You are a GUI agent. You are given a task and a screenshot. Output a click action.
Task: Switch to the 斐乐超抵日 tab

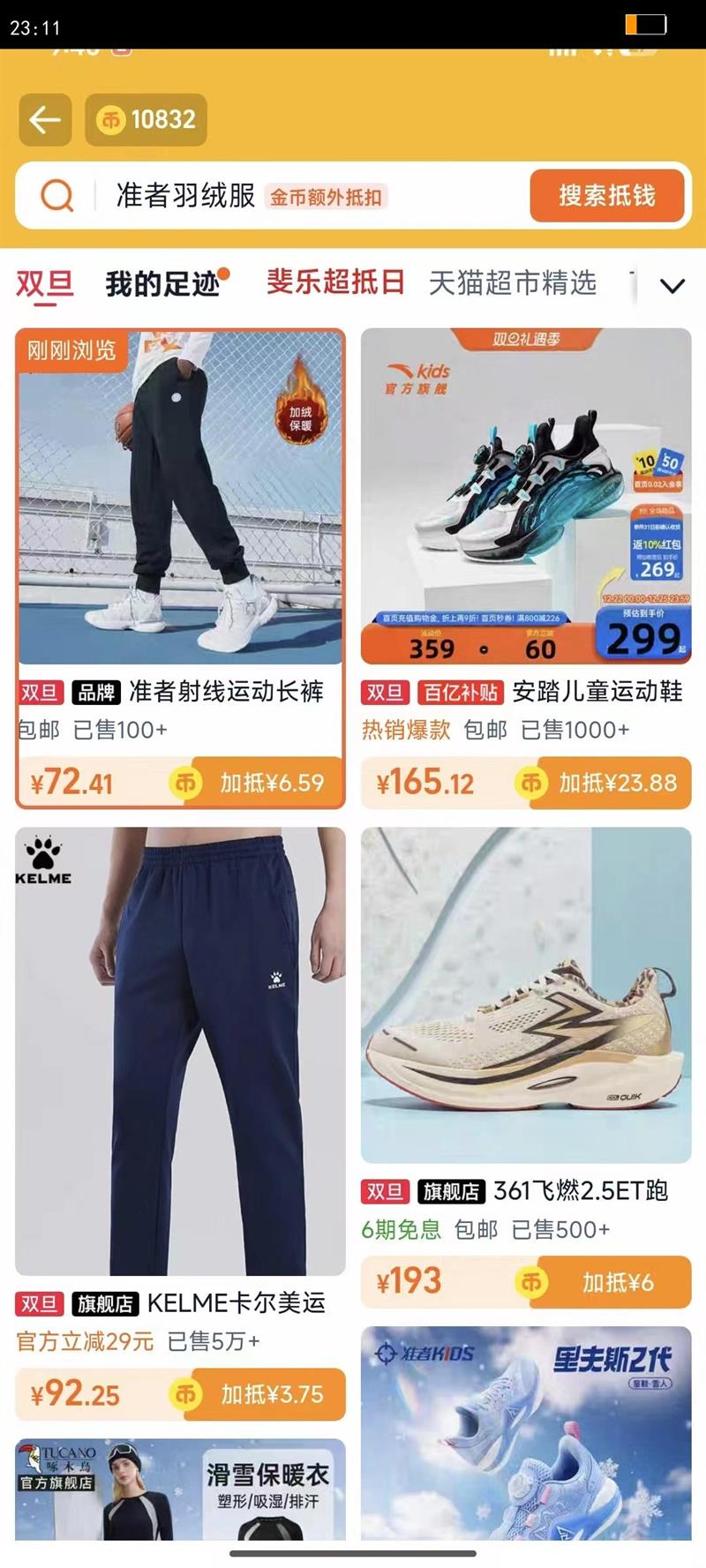[x=335, y=282]
